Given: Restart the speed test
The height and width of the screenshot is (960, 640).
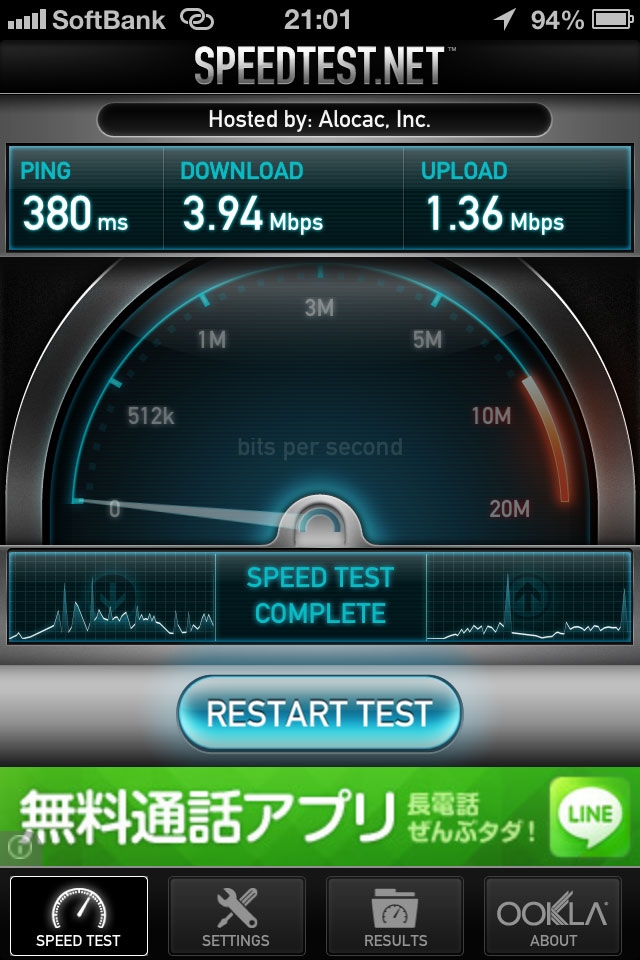Looking at the screenshot, I should [x=320, y=714].
